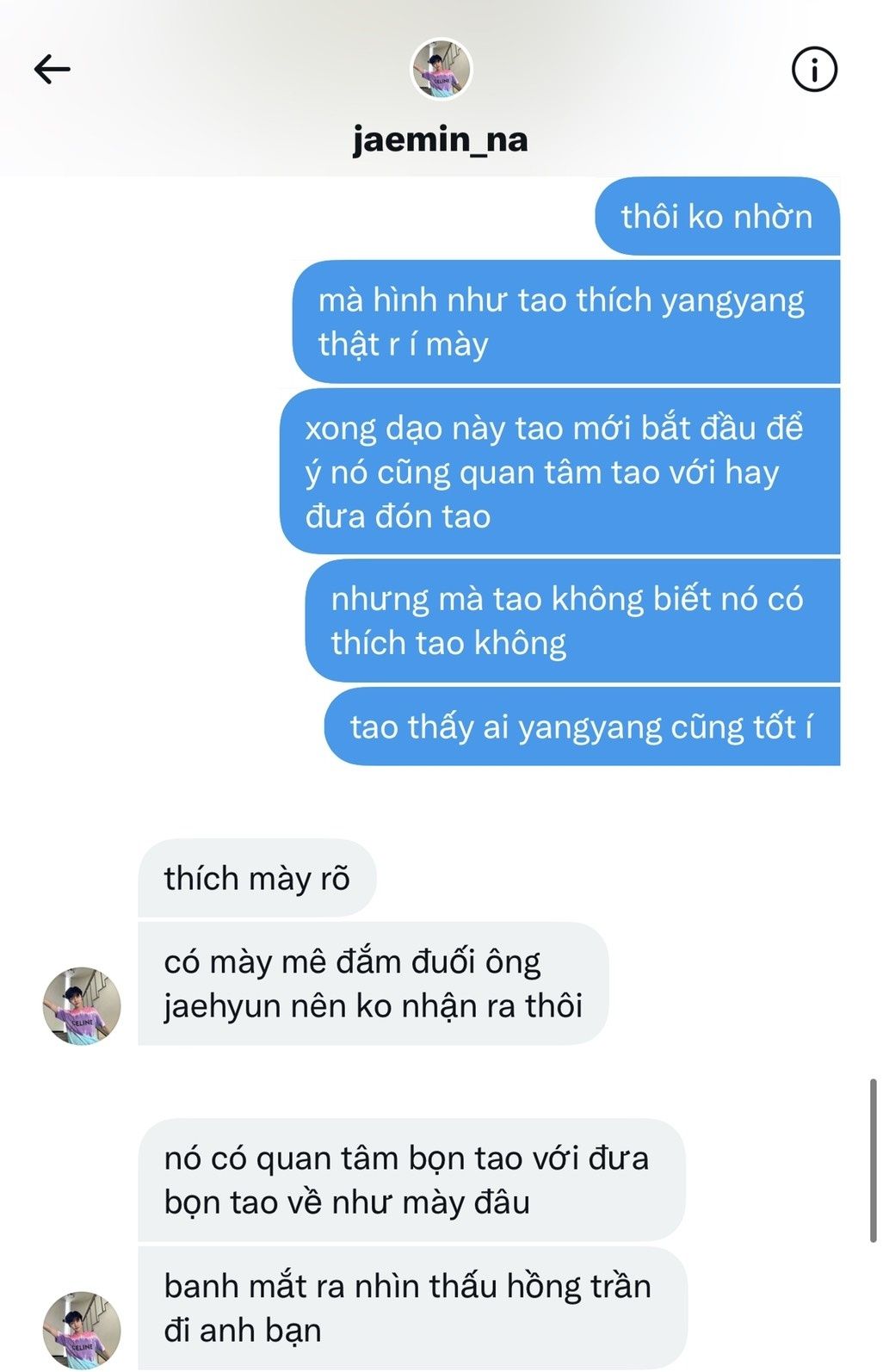Go back to the messages list
The width and height of the screenshot is (883, 1372).
tap(52, 69)
